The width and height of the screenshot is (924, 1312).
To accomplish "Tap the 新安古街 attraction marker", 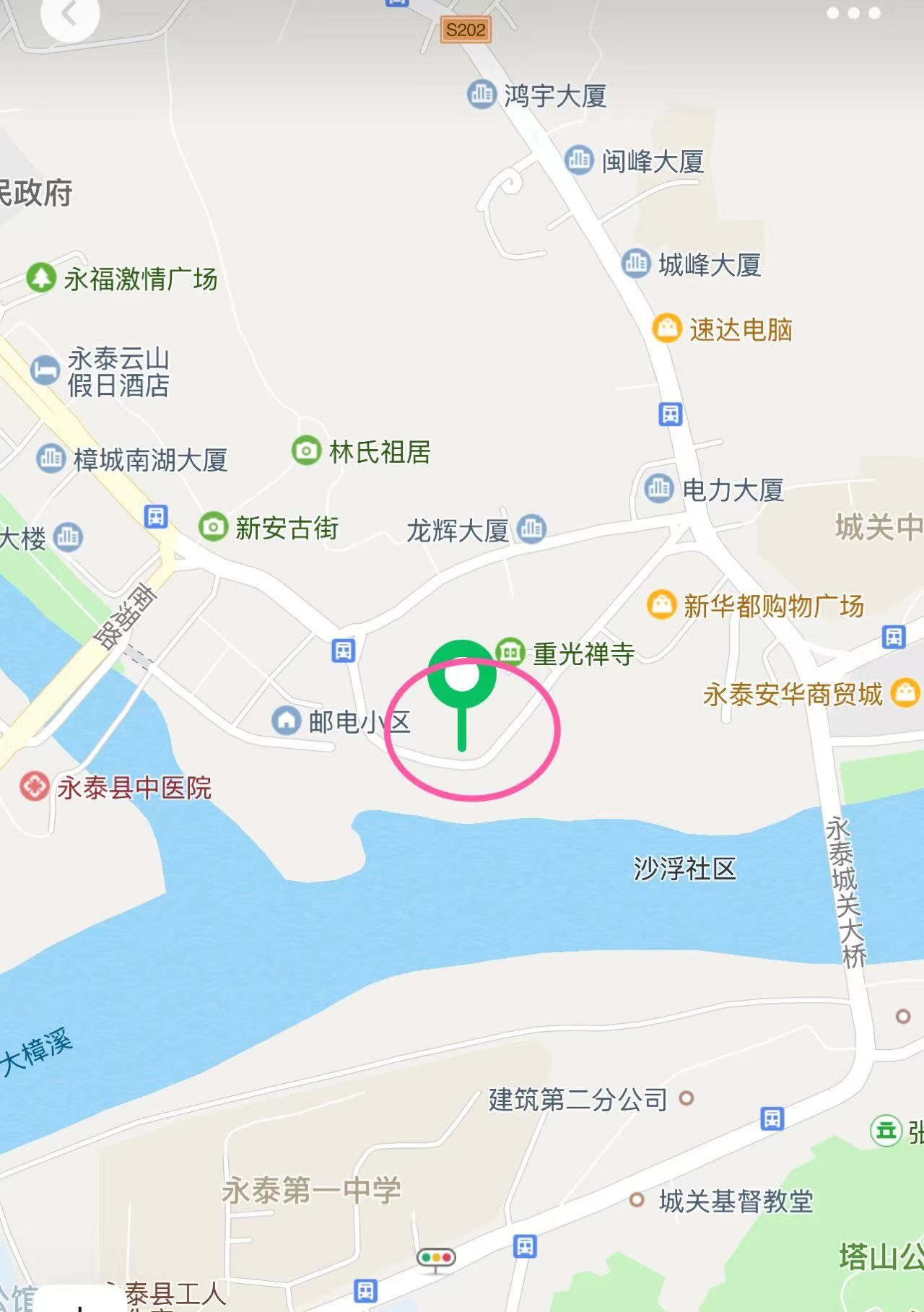I will pos(213,527).
